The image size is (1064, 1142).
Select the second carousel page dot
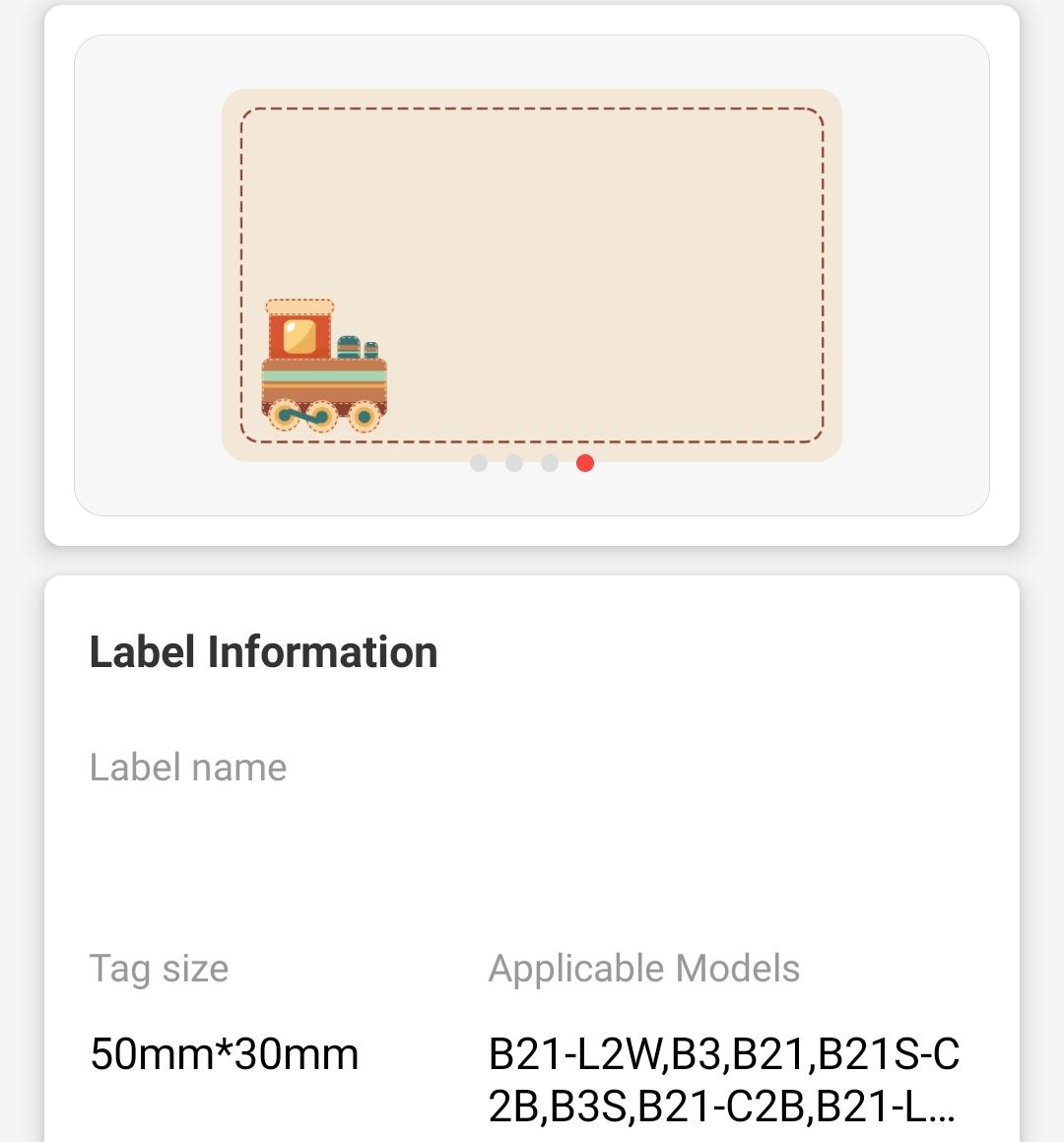tap(514, 463)
